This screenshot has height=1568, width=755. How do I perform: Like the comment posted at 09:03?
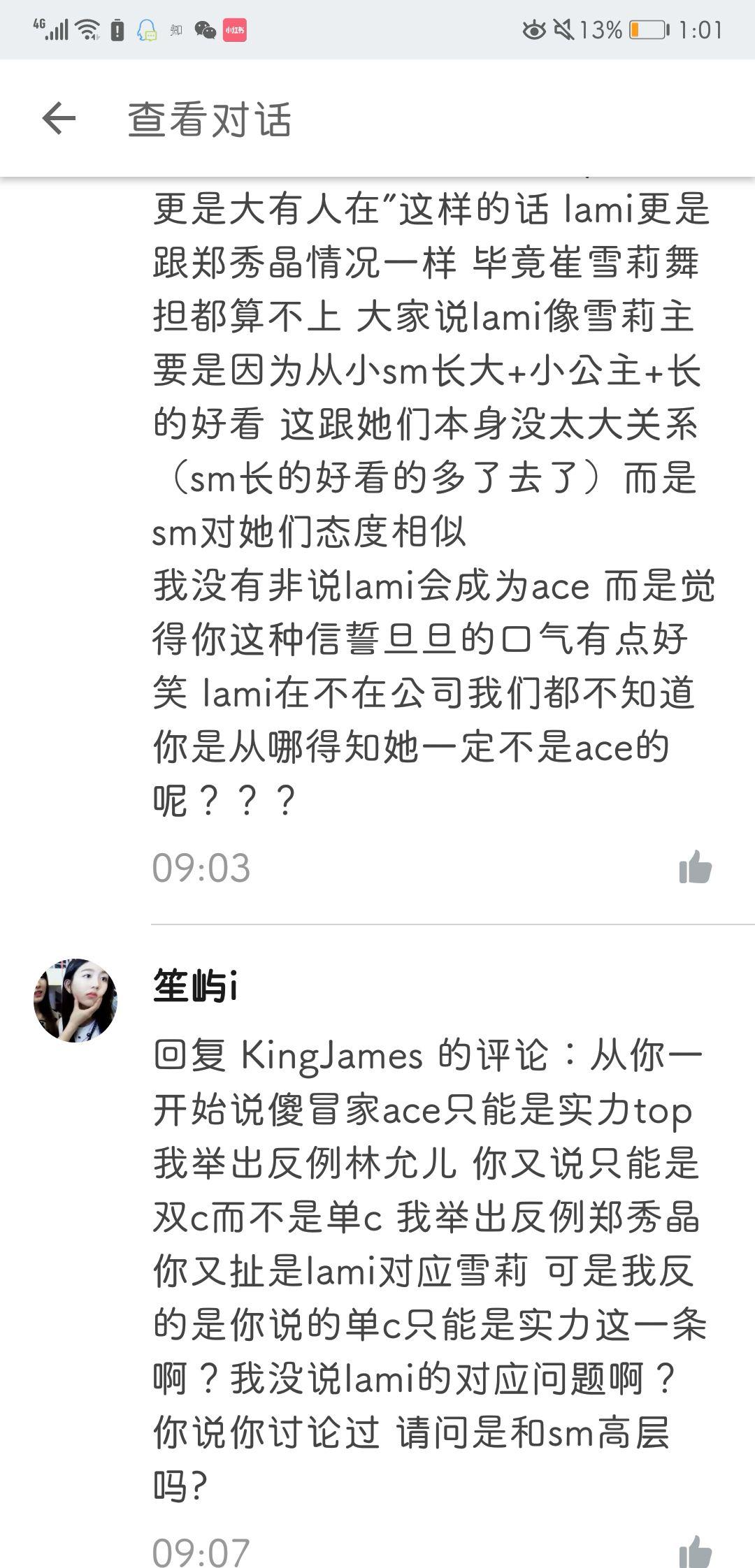[x=695, y=868]
